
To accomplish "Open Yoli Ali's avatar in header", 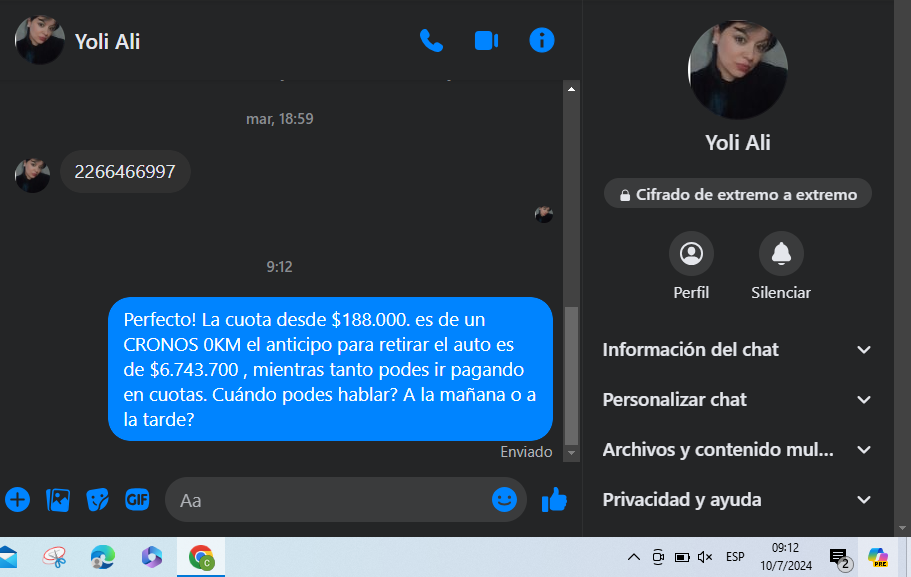I will click(40, 40).
